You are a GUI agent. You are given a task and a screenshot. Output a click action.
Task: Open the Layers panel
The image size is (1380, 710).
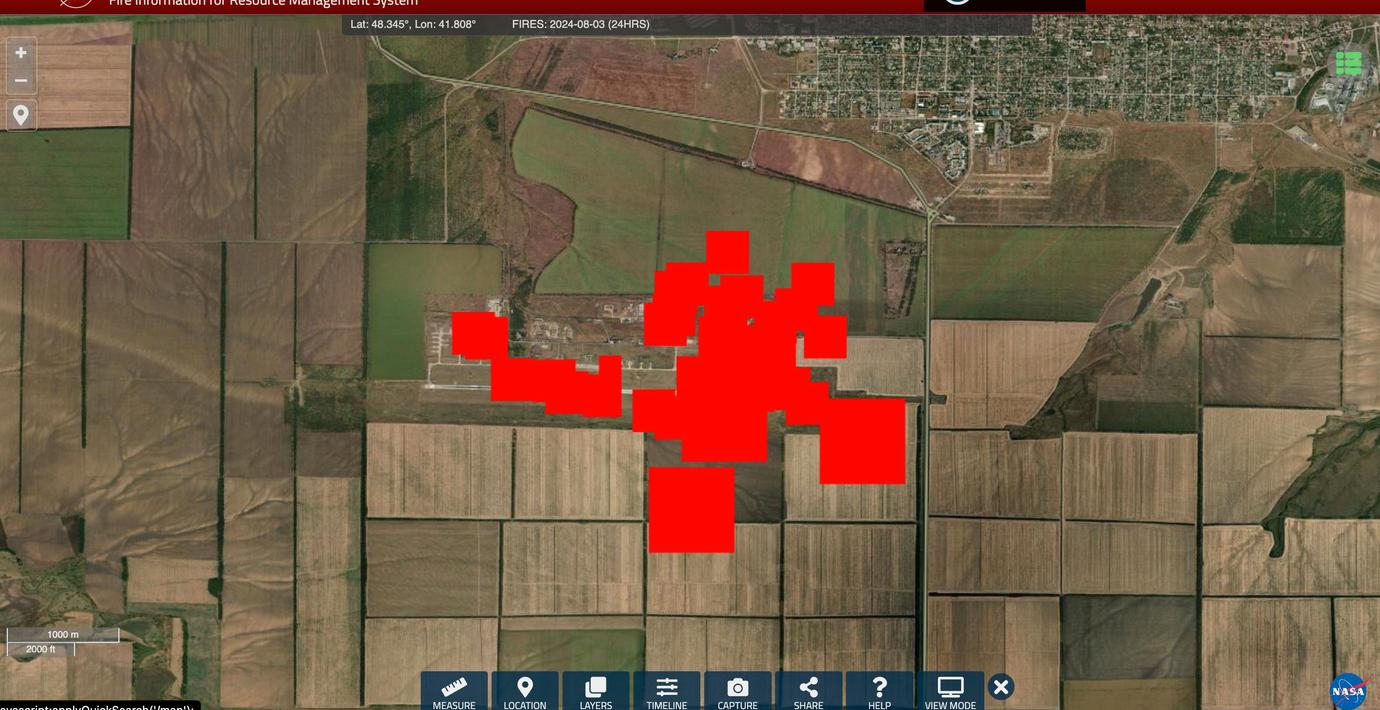pos(595,691)
